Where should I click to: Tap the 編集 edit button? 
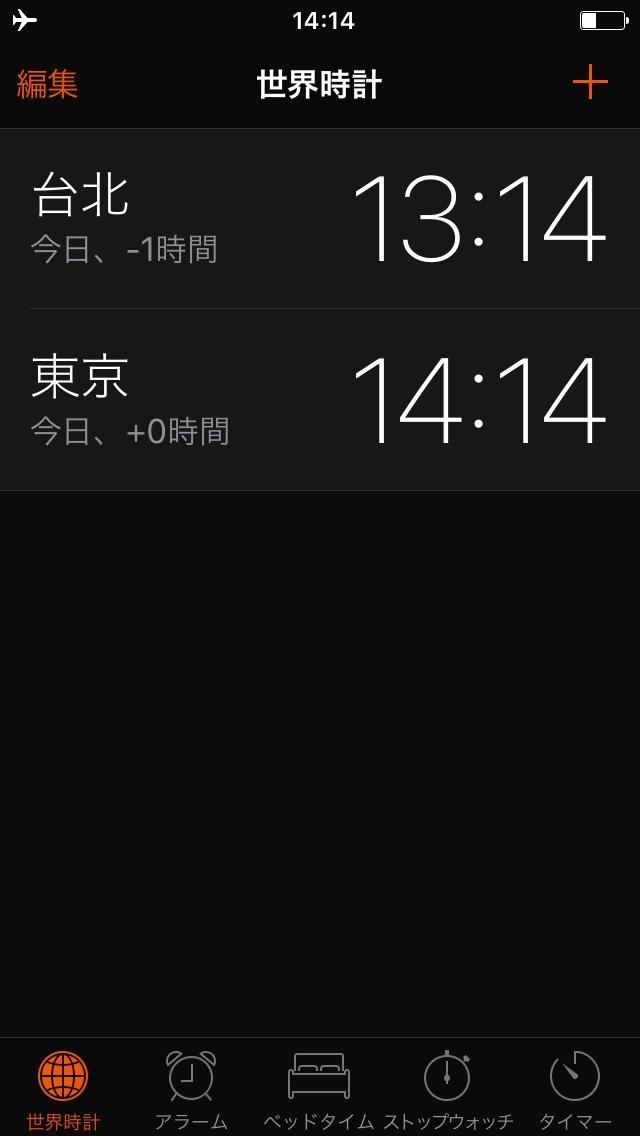(x=47, y=84)
